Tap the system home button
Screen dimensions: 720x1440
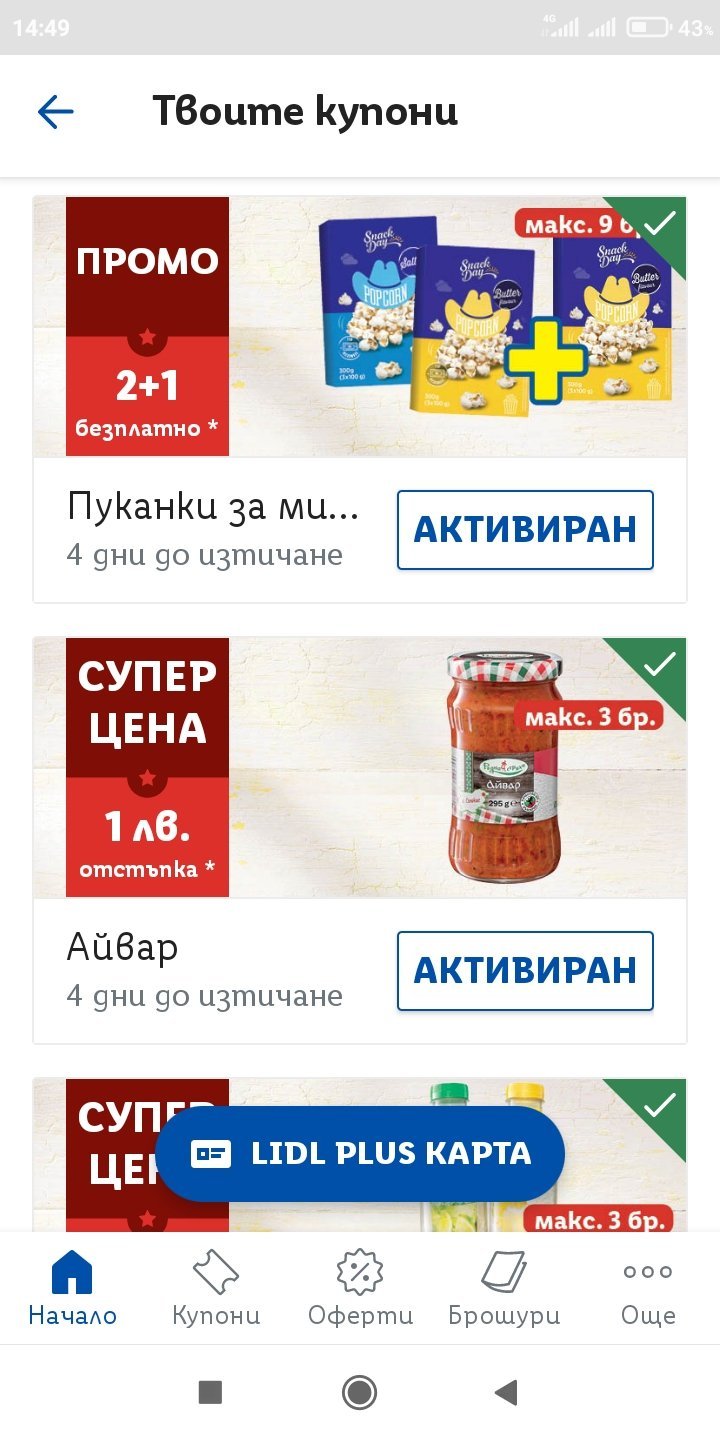pyautogui.click(x=360, y=1392)
